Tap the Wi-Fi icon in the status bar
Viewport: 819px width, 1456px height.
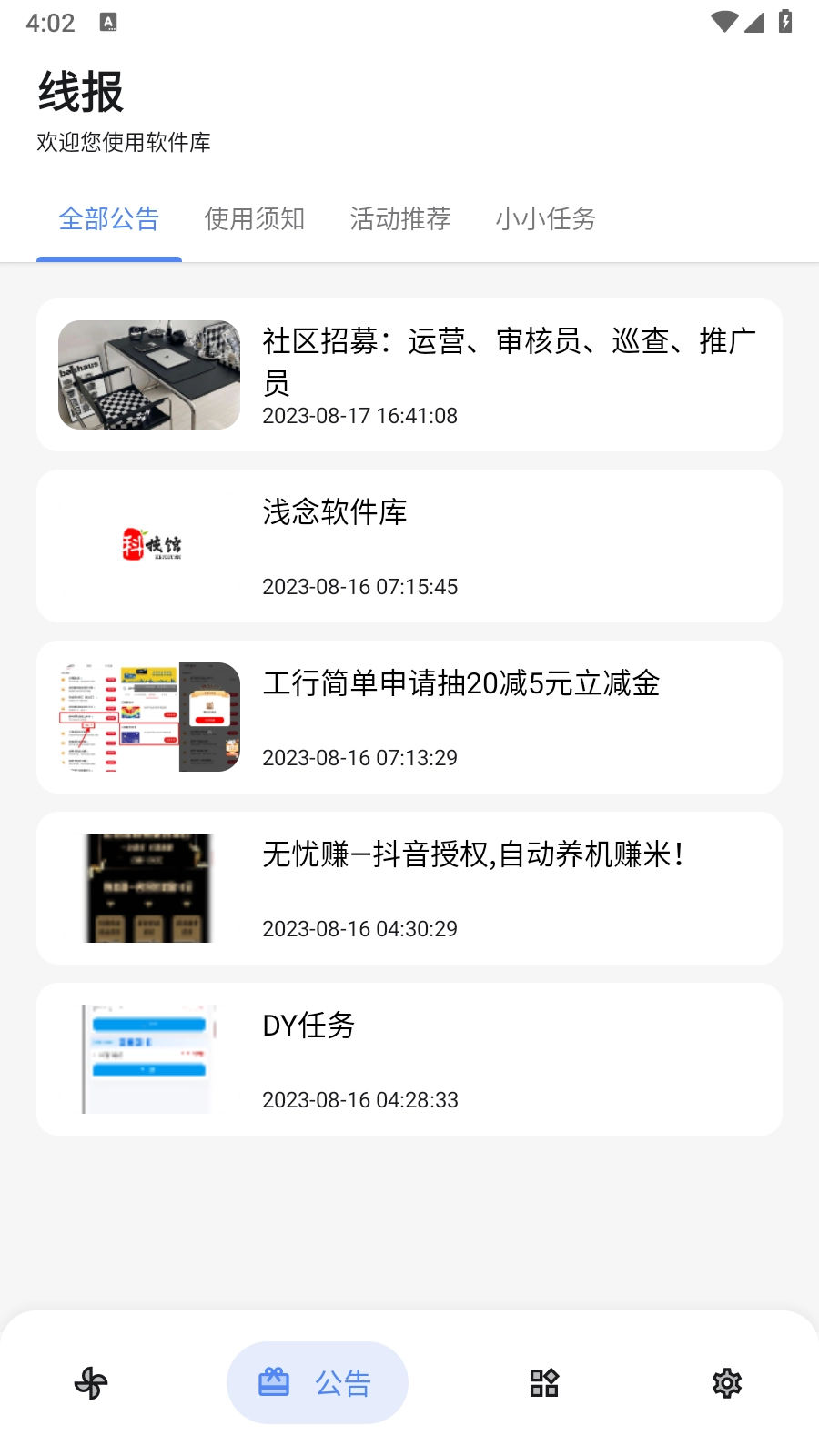(723, 23)
